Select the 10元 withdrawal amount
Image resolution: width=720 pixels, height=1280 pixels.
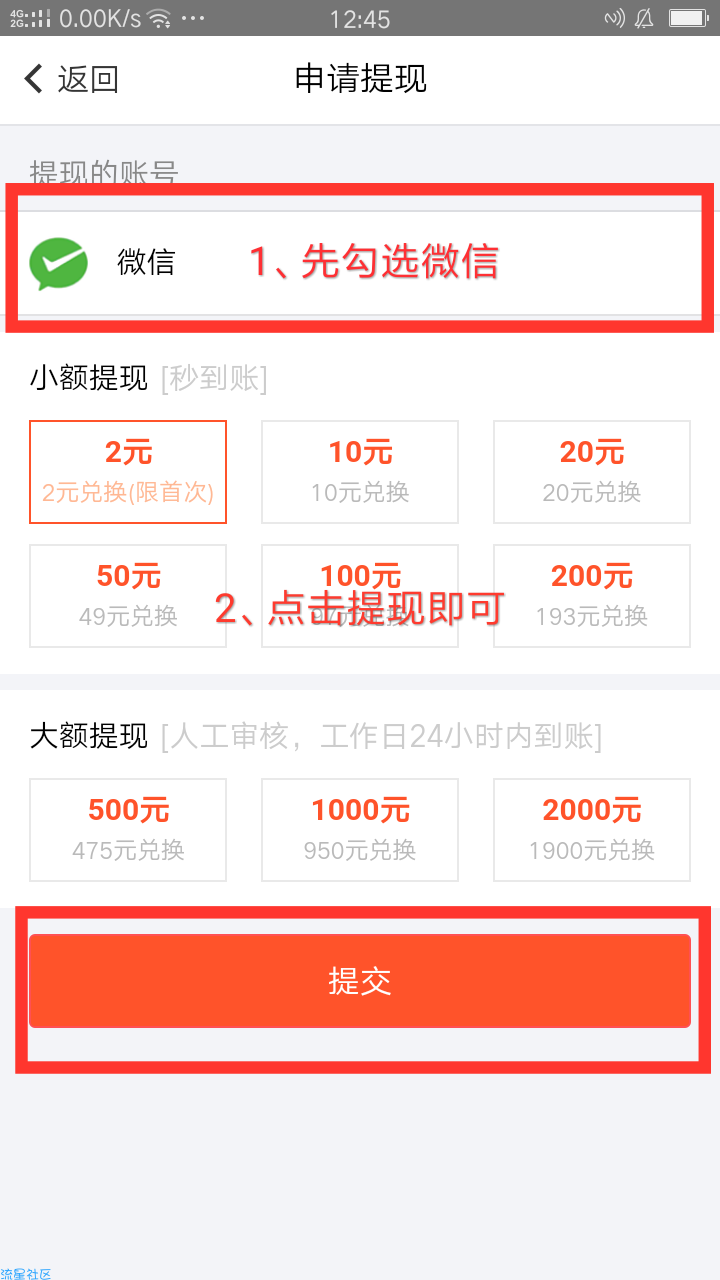pyautogui.click(x=360, y=472)
